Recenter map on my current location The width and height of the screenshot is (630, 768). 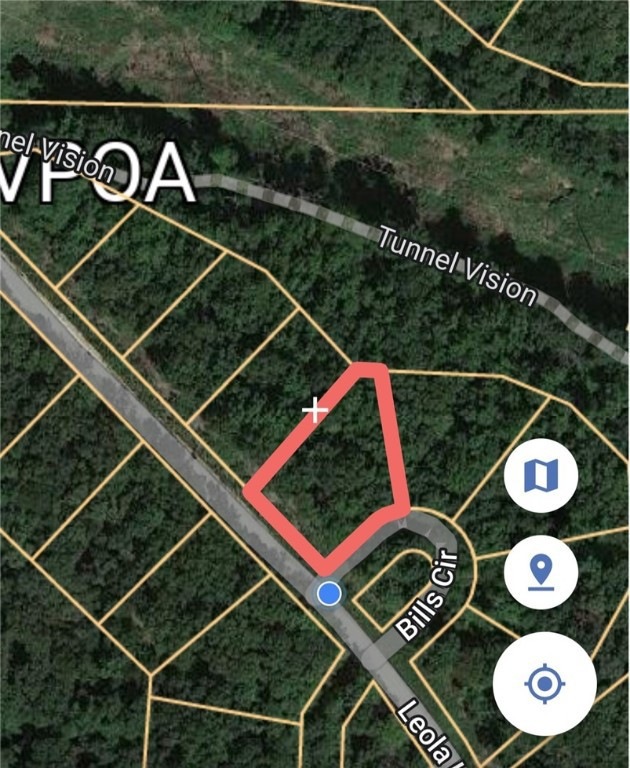pos(544,685)
